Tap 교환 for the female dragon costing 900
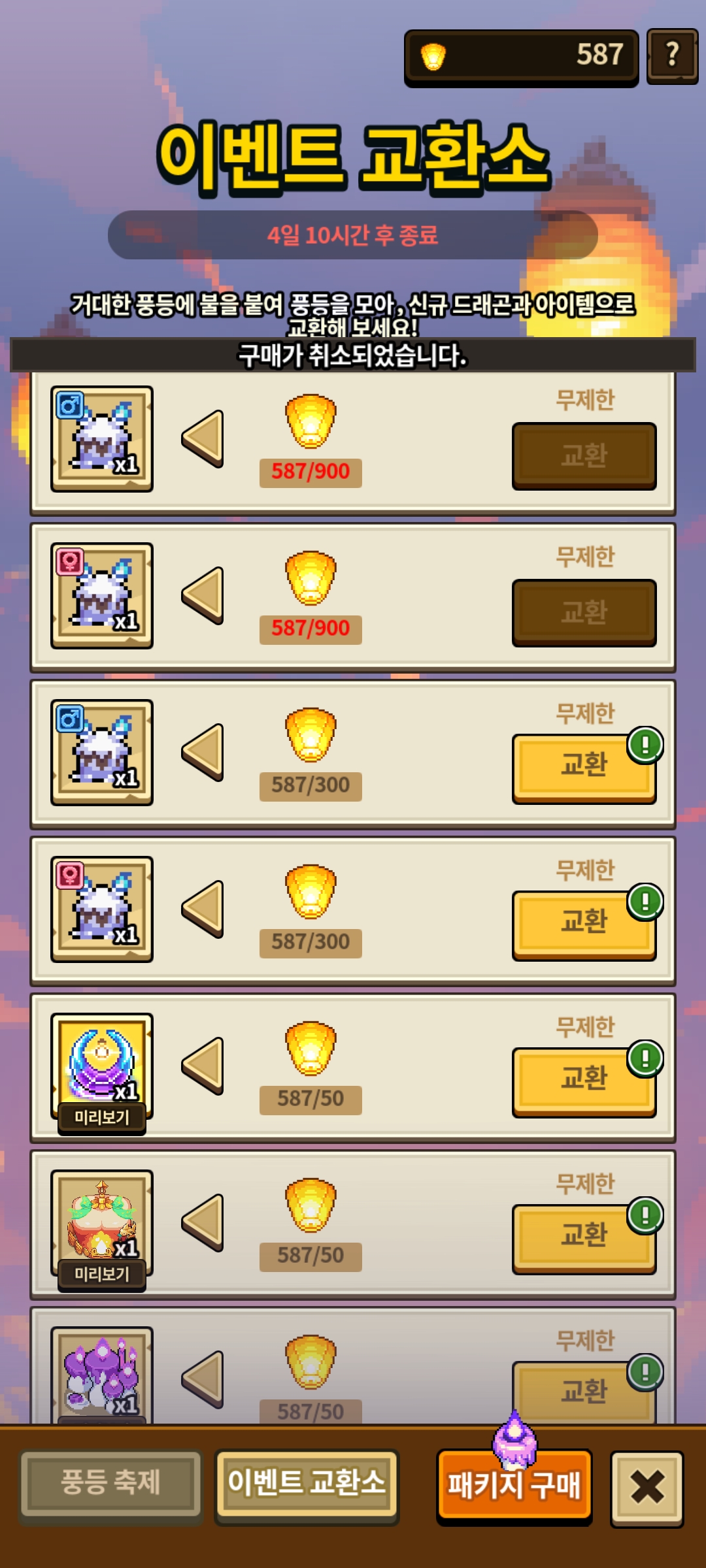This screenshot has height=1568, width=706. tap(584, 612)
